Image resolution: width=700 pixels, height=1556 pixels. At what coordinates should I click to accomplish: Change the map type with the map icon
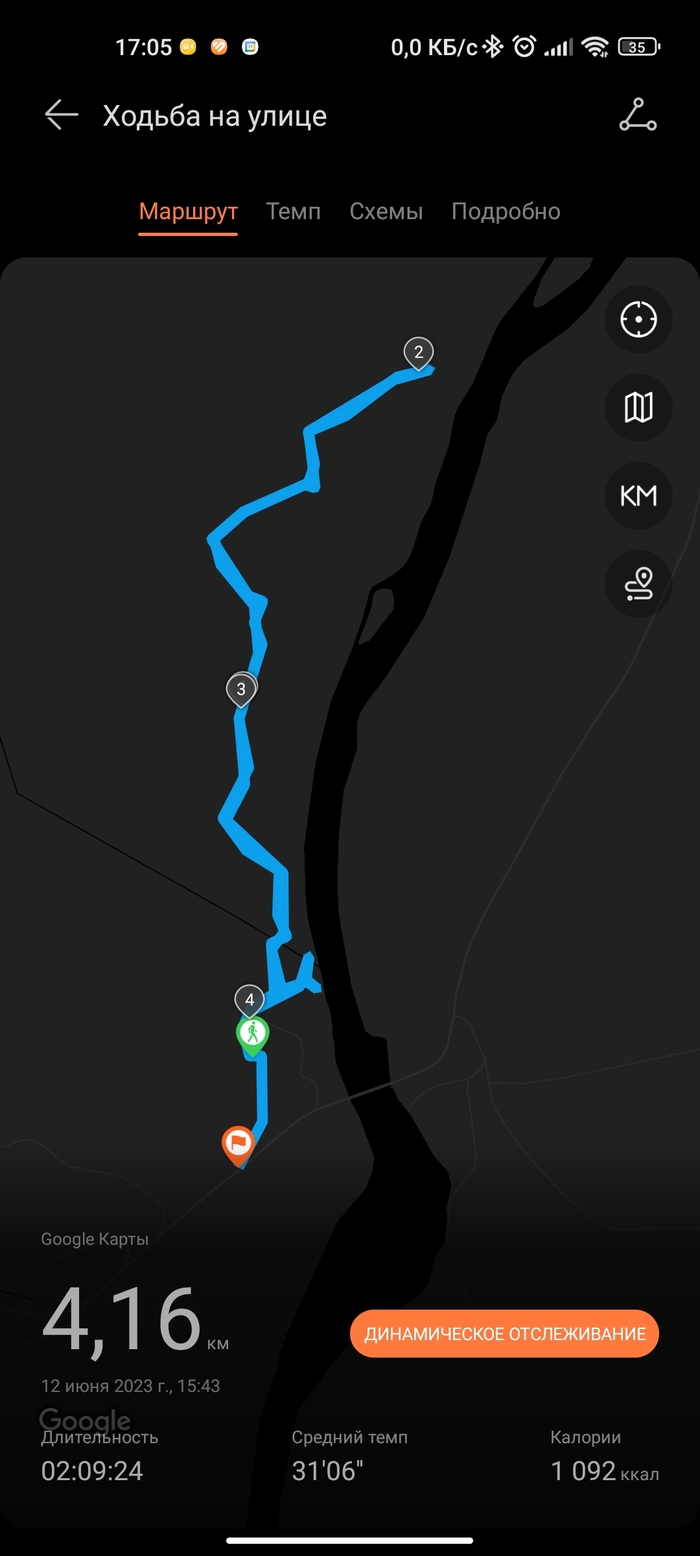click(638, 407)
